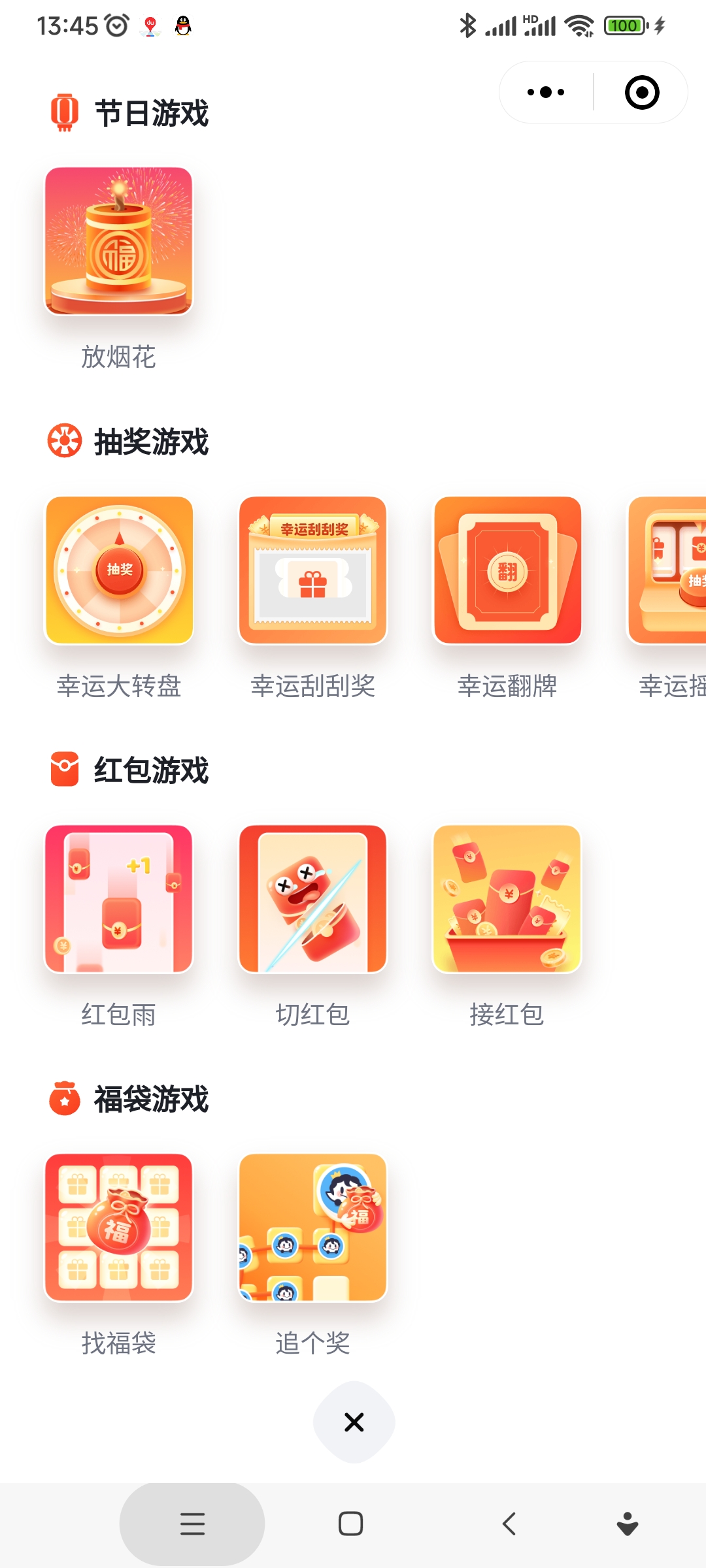This screenshot has width=706, height=1568.
Task: Dismiss the game list with the X button
Action: [x=354, y=1422]
